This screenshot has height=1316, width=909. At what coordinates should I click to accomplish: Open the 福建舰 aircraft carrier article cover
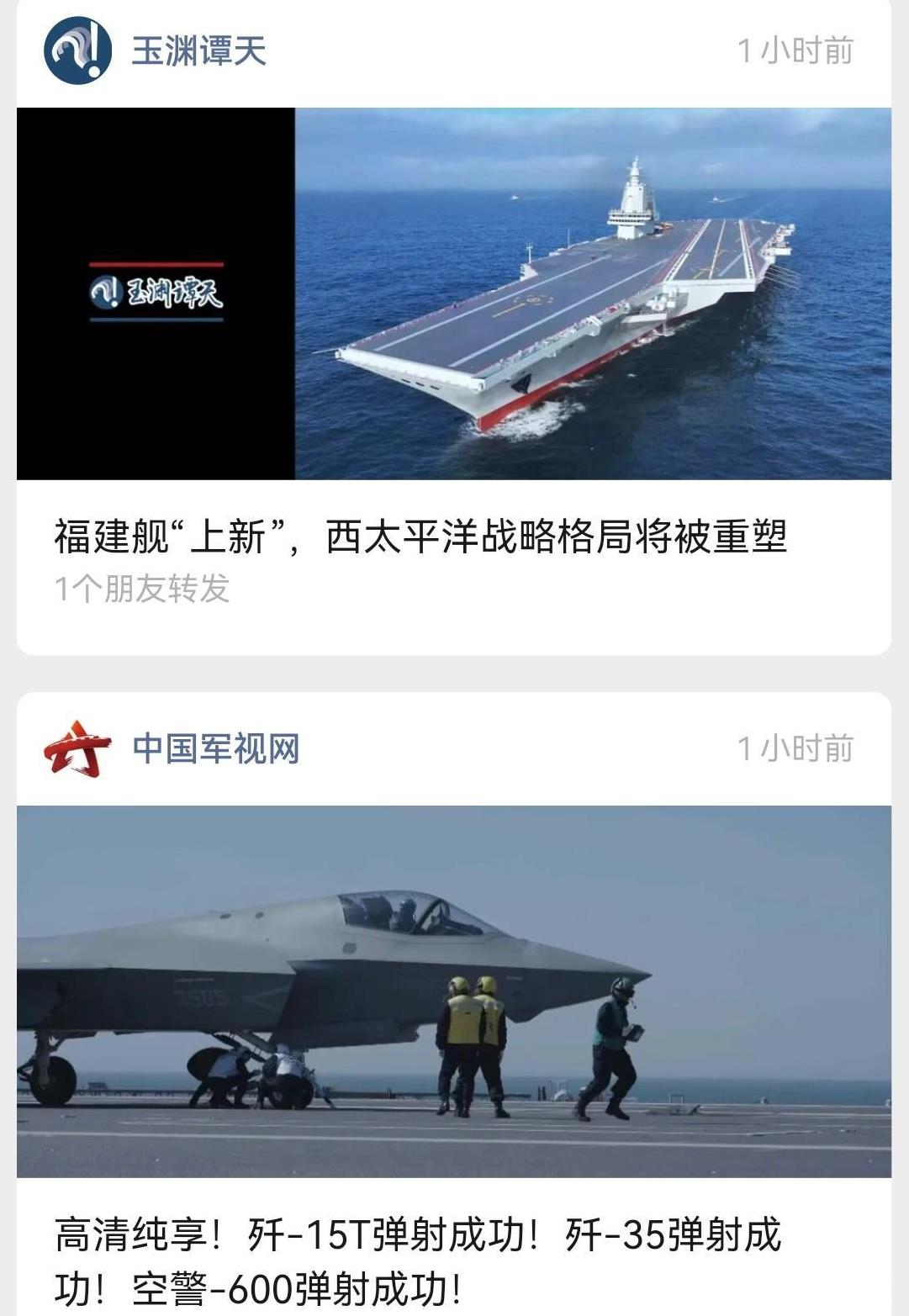coord(454,293)
